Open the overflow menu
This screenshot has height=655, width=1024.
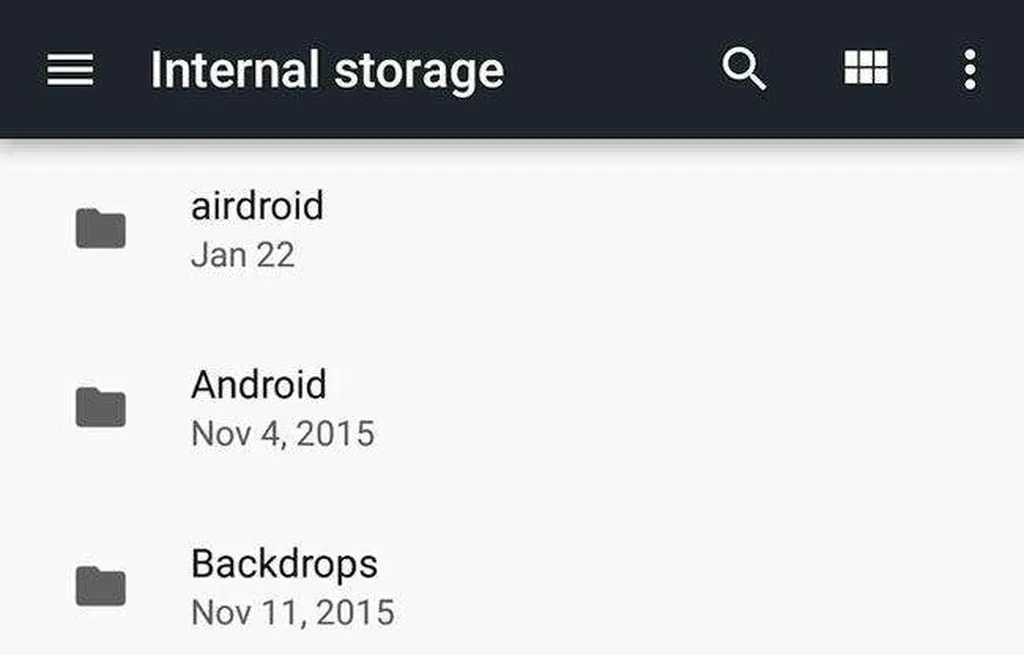pyautogui.click(x=969, y=70)
